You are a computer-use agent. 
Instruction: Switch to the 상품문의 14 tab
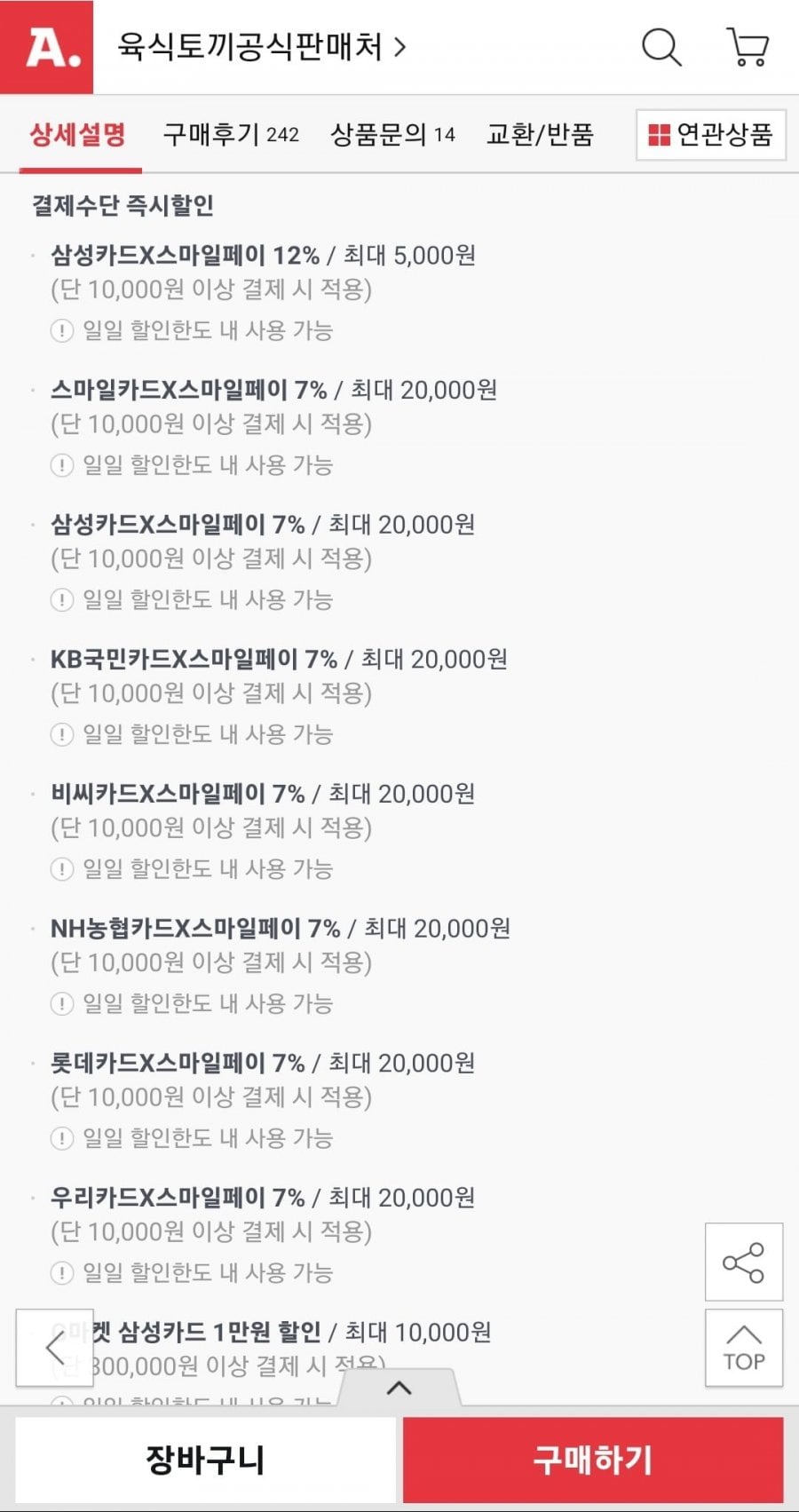pyautogui.click(x=393, y=134)
